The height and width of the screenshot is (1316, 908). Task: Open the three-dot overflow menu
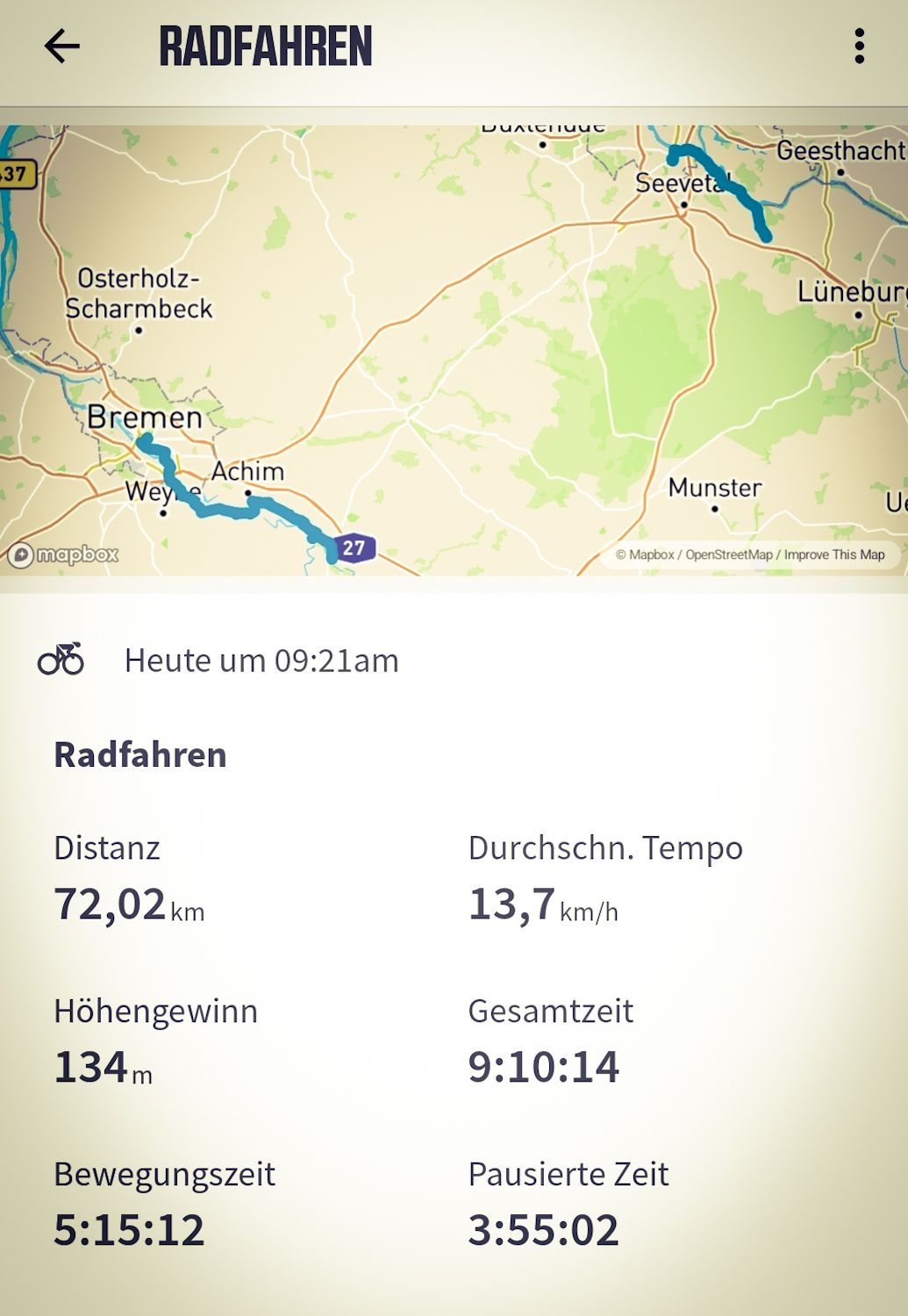point(859,46)
